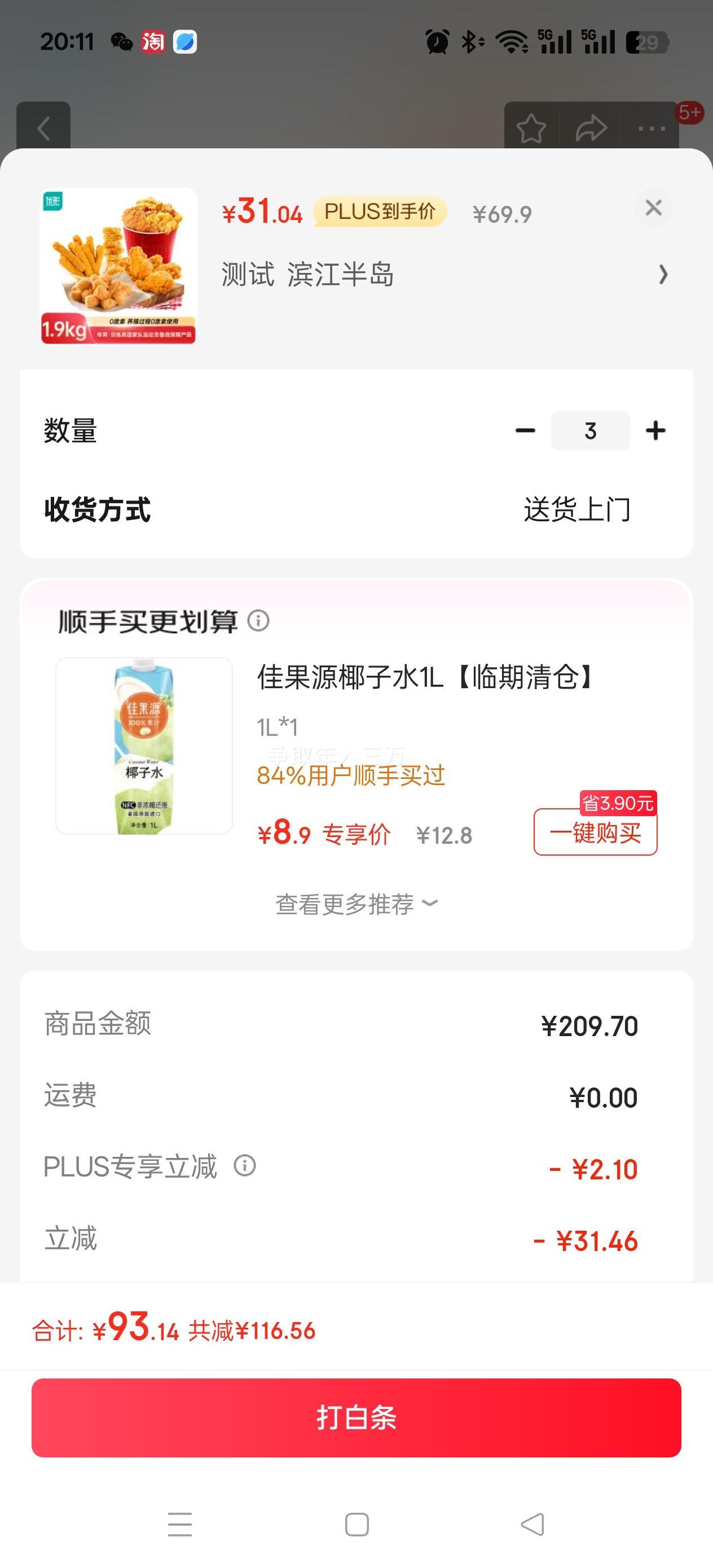Tap the info icon beside PLUS专享立减
The image size is (713, 1568).
(x=245, y=1167)
